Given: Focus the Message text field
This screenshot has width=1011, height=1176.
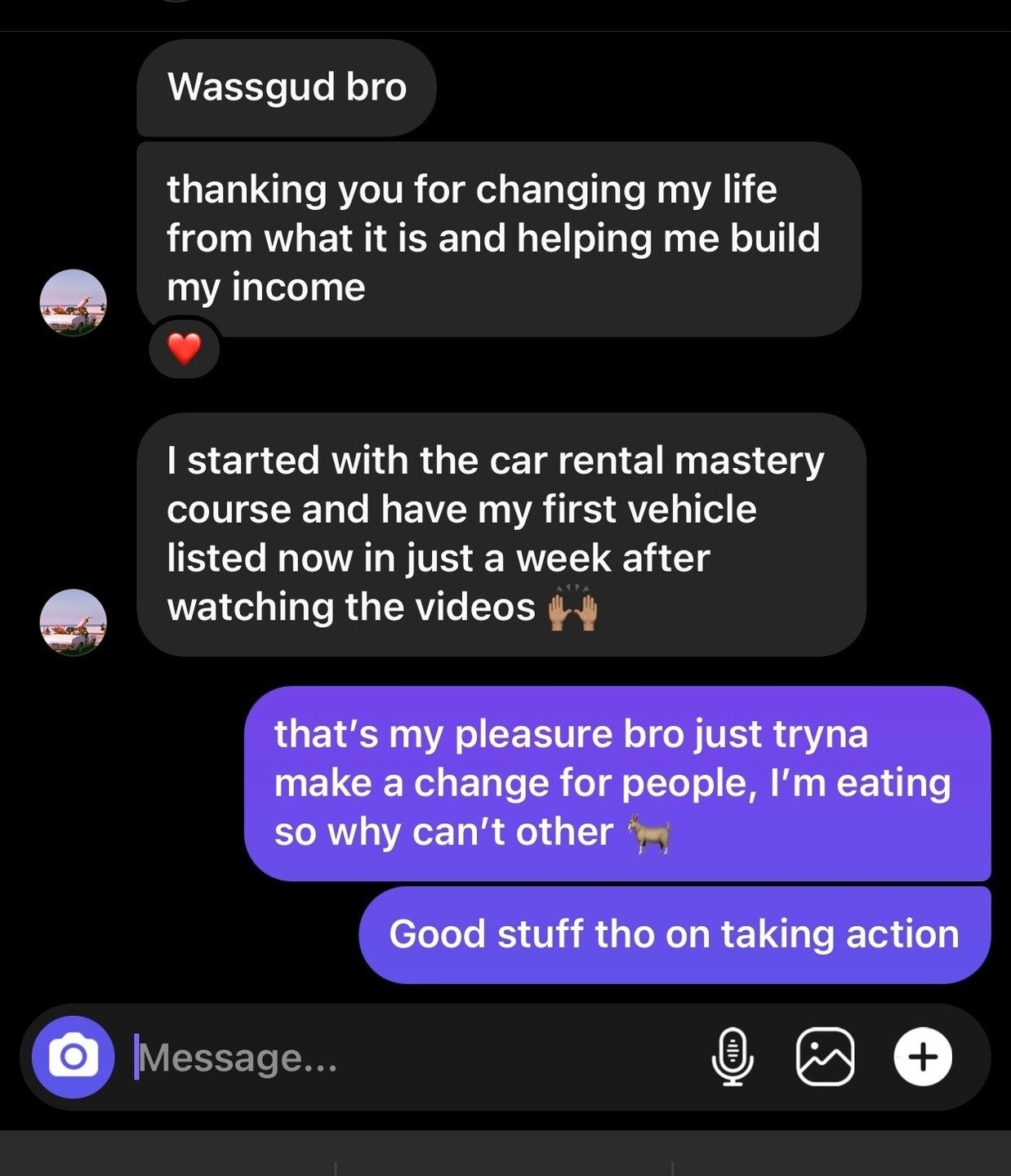Looking at the screenshot, I should tap(408, 1058).
